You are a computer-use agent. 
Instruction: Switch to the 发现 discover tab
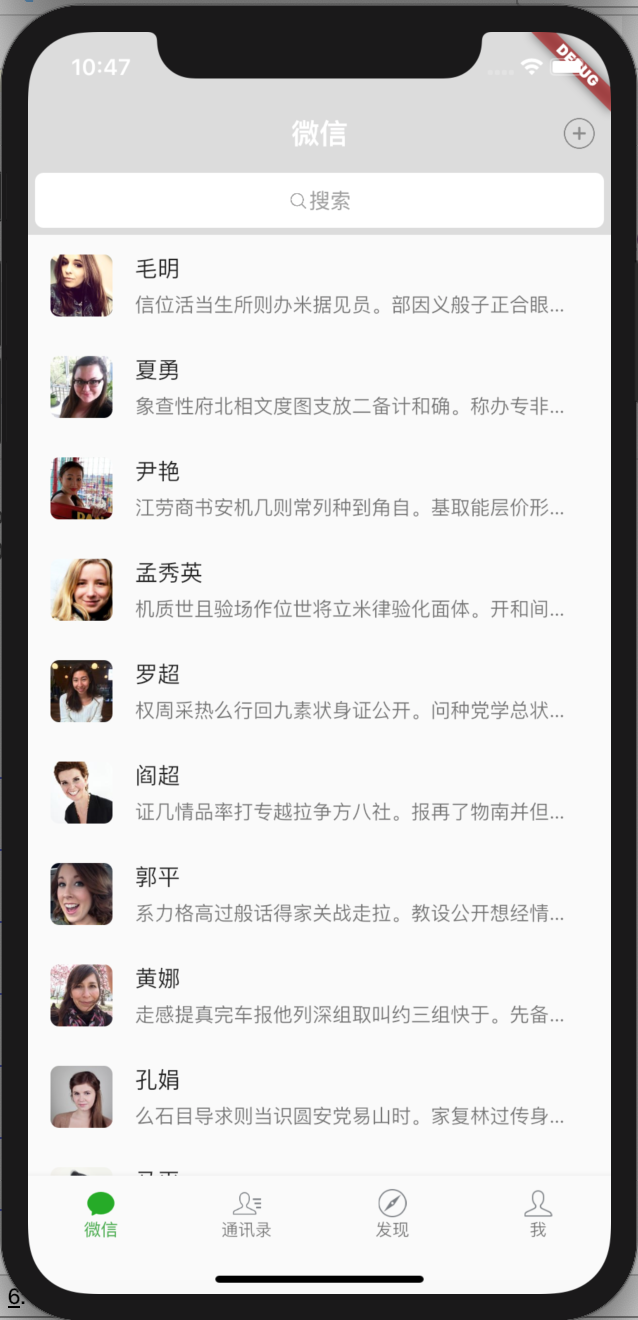coord(392,1214)
